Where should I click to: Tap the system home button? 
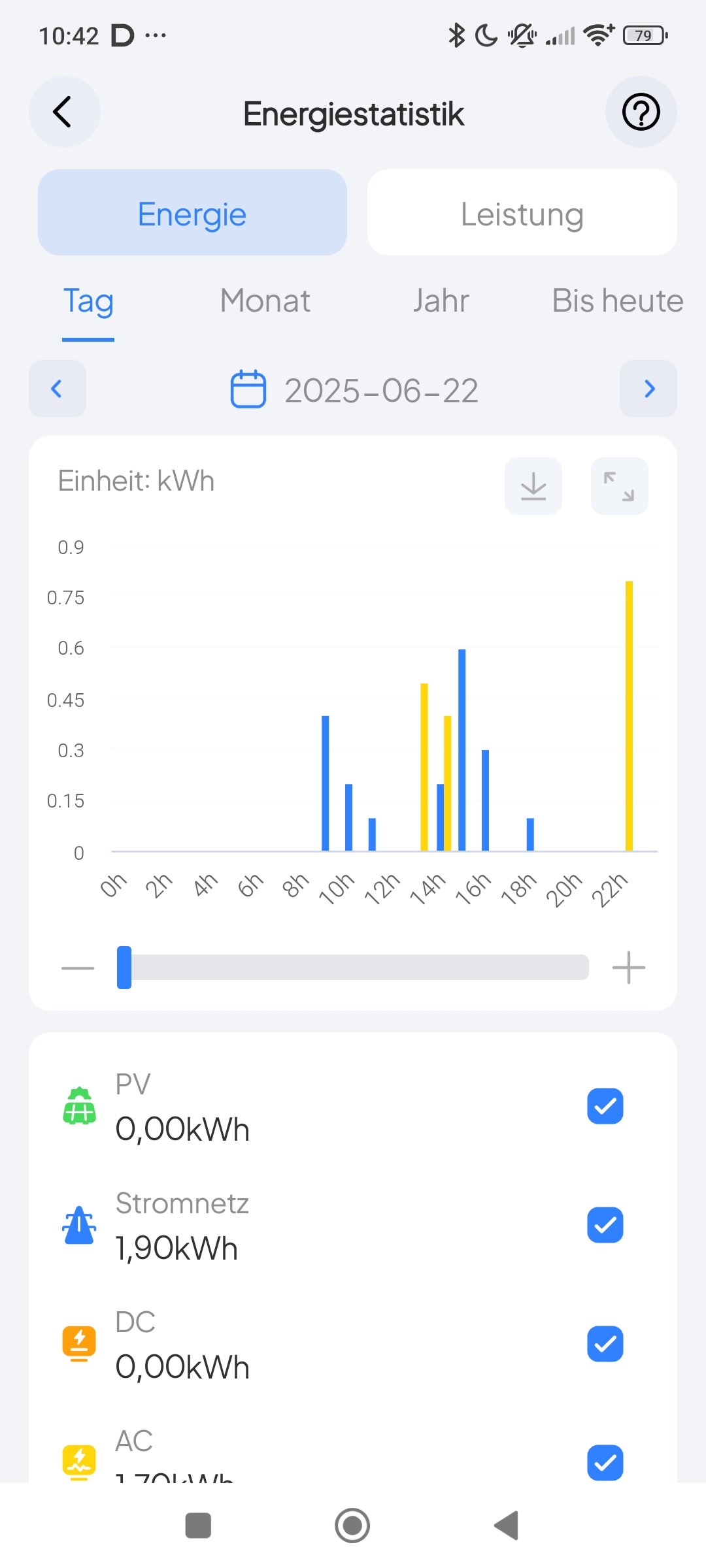[352, 1526]
